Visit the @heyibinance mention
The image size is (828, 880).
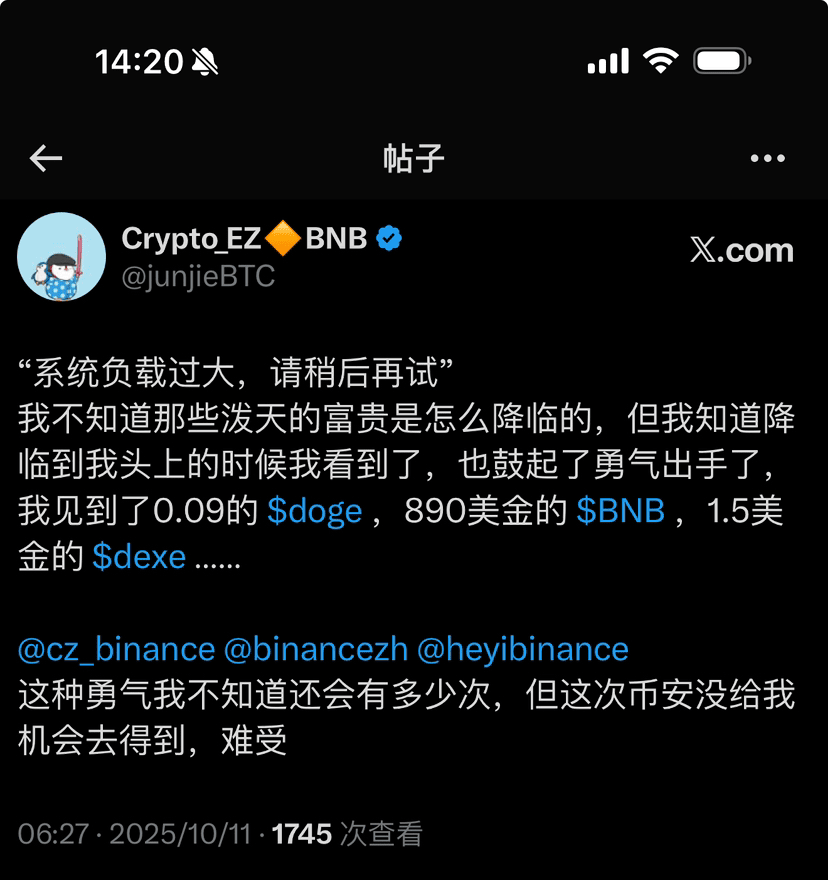tap(522, 649)
